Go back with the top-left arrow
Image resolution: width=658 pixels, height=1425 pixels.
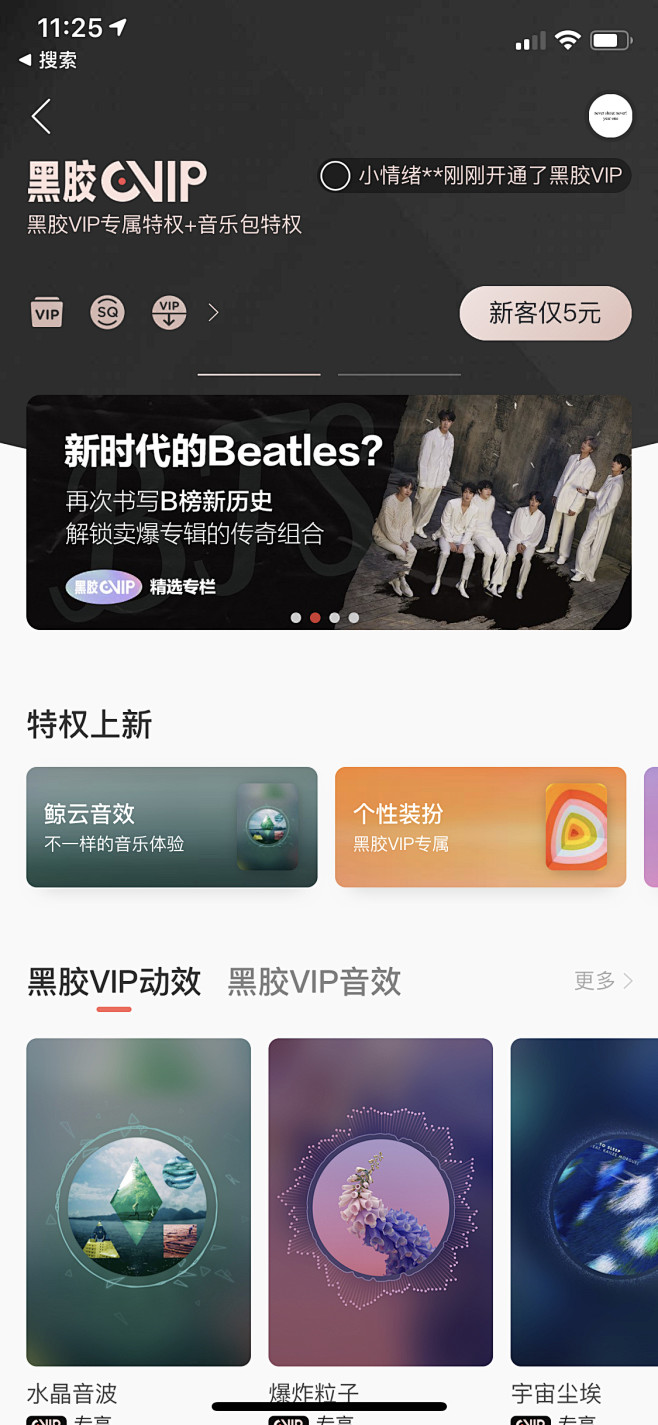point(41,117)
